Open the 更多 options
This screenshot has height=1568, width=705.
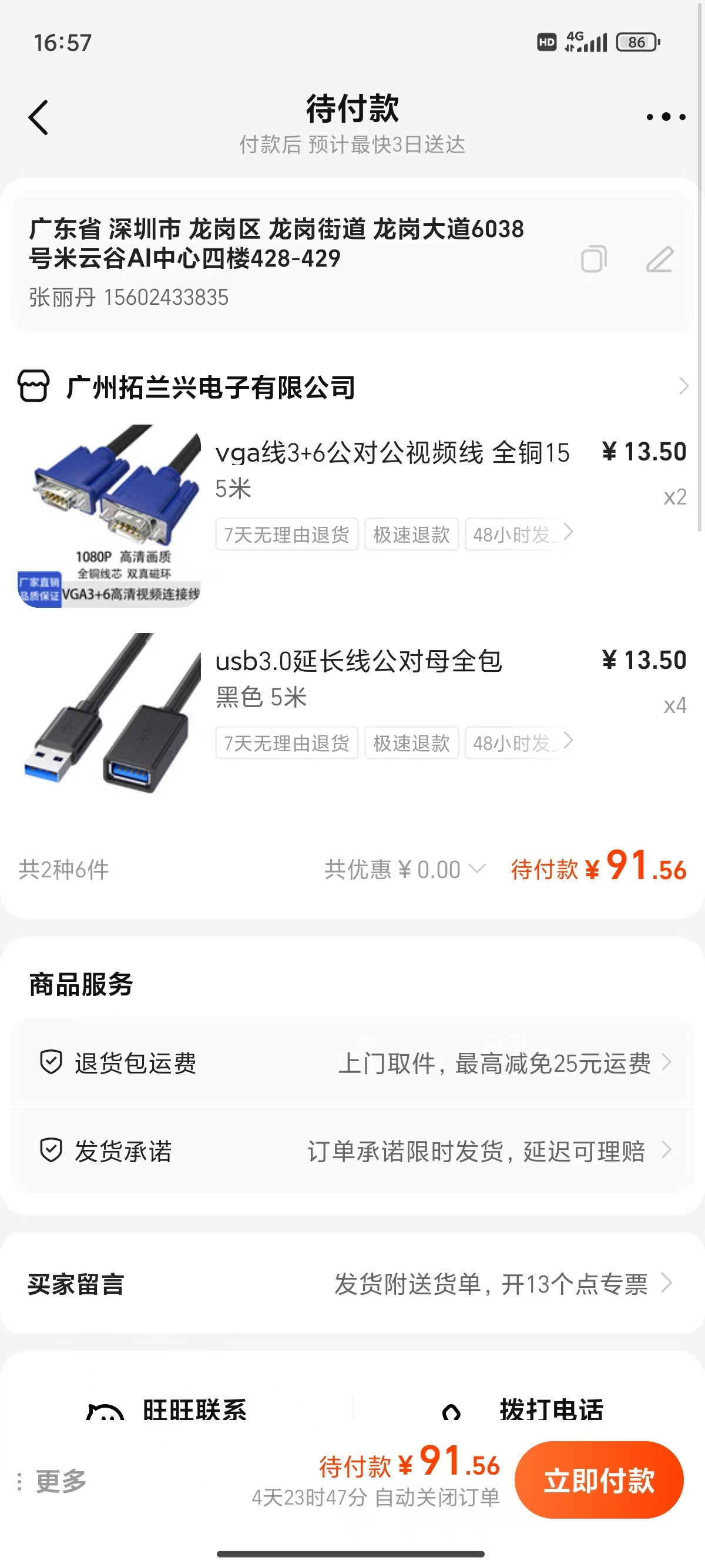pos(53,1481)
